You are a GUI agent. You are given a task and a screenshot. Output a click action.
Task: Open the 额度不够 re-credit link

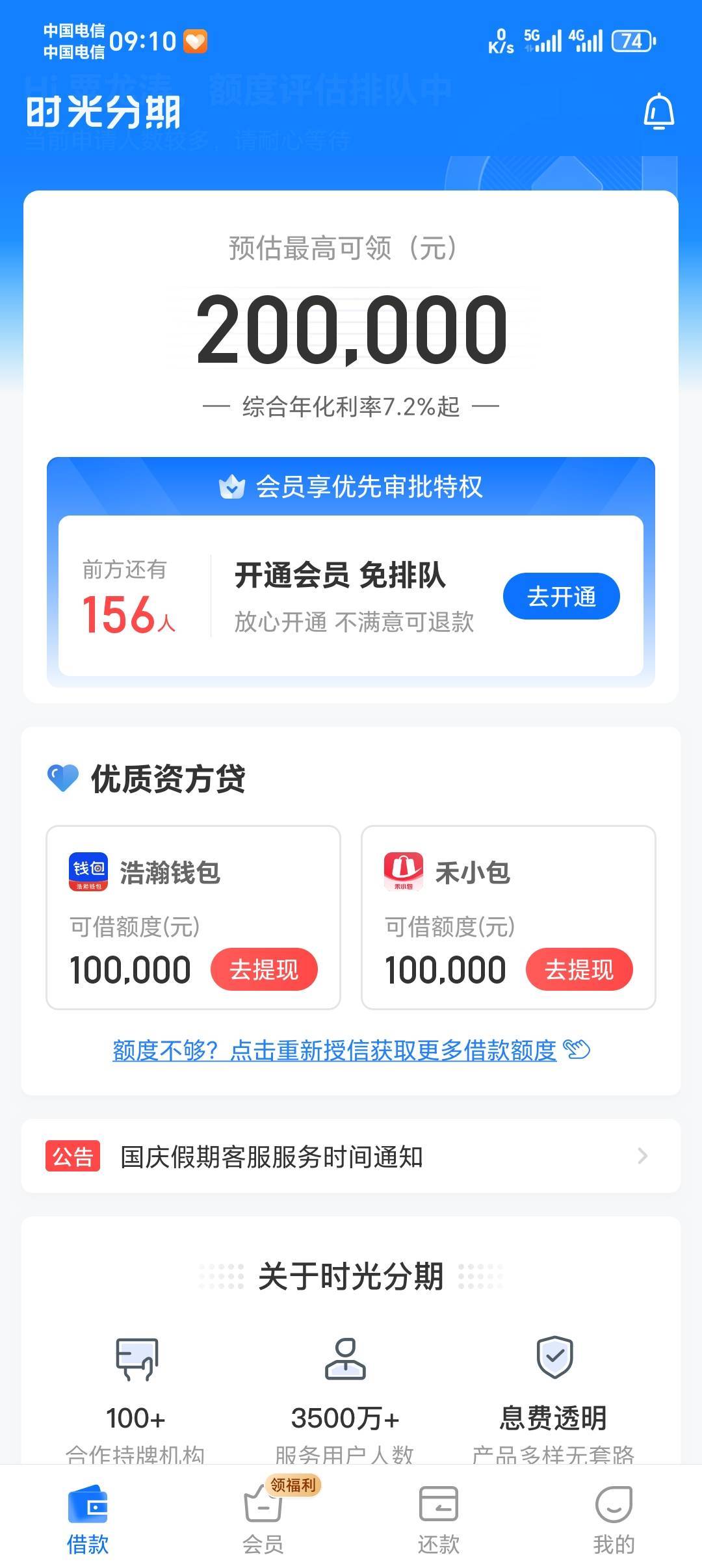pos(351,1050)
